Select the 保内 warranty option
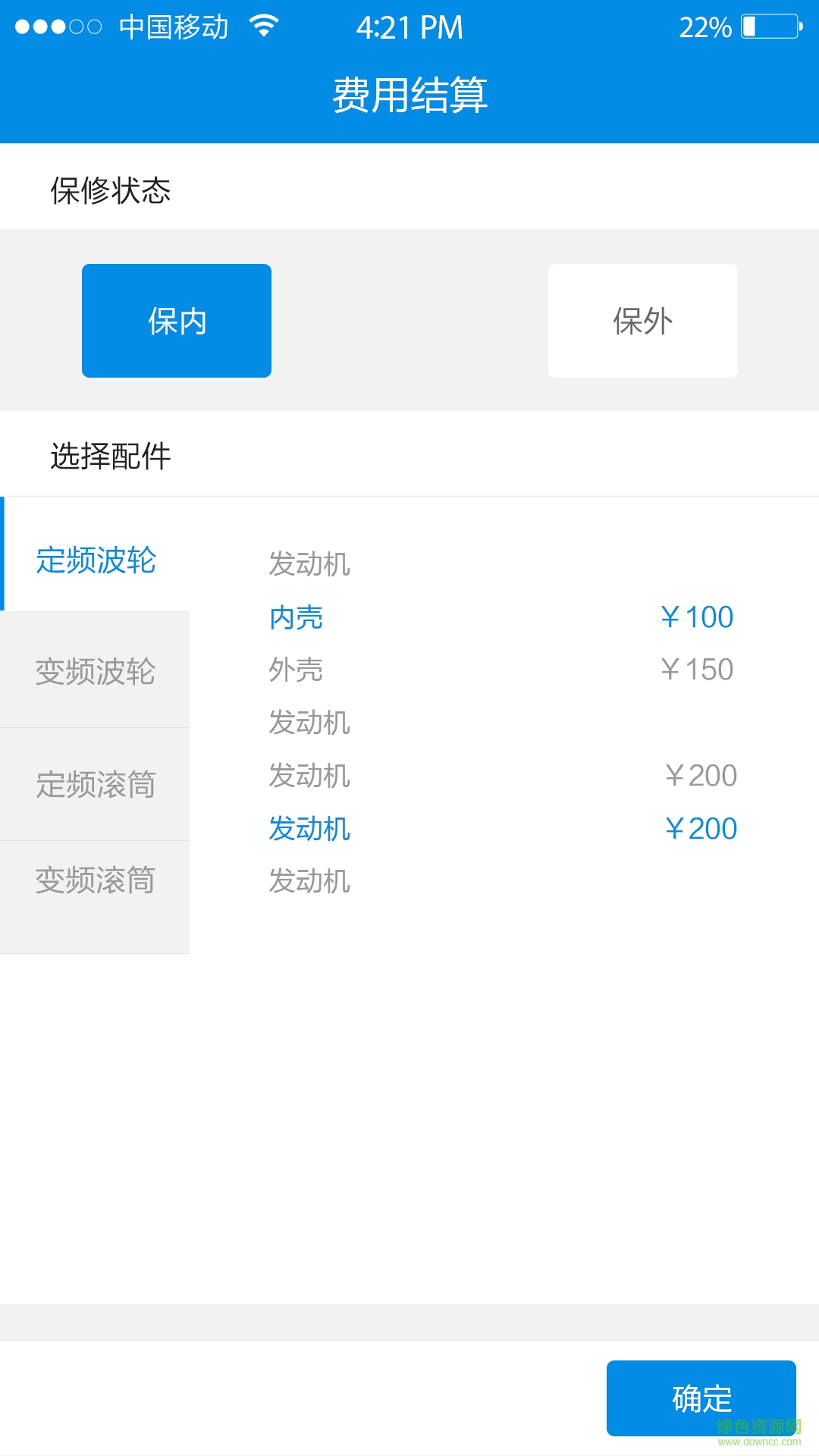Viewport: 819px width, 1456px height. click(176, 320)
